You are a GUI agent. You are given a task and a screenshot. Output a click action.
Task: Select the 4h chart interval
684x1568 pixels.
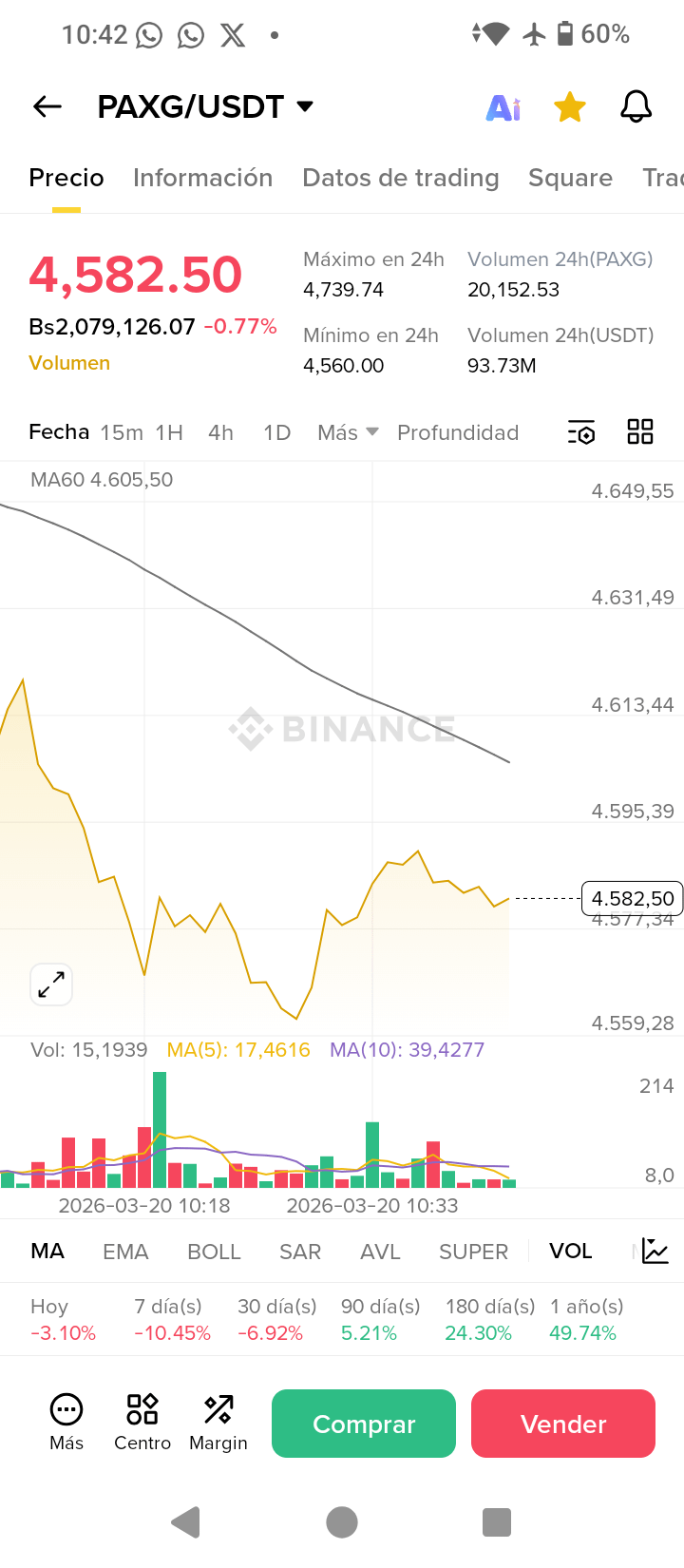pos(220,433)
